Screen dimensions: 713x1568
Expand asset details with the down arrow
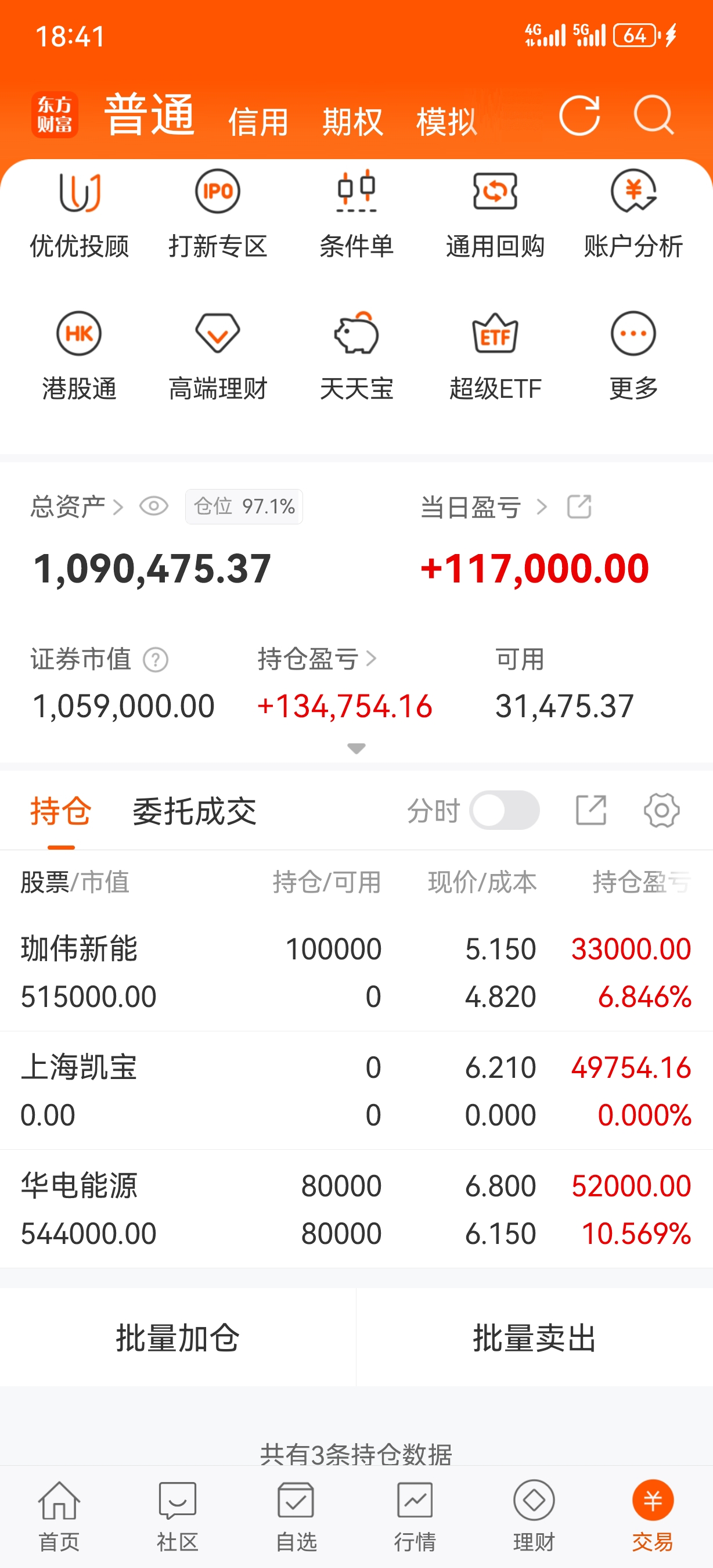[356, 748]
